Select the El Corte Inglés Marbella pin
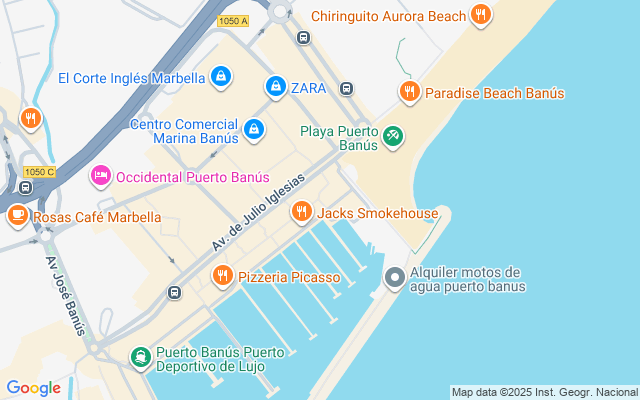 (222, 76)
